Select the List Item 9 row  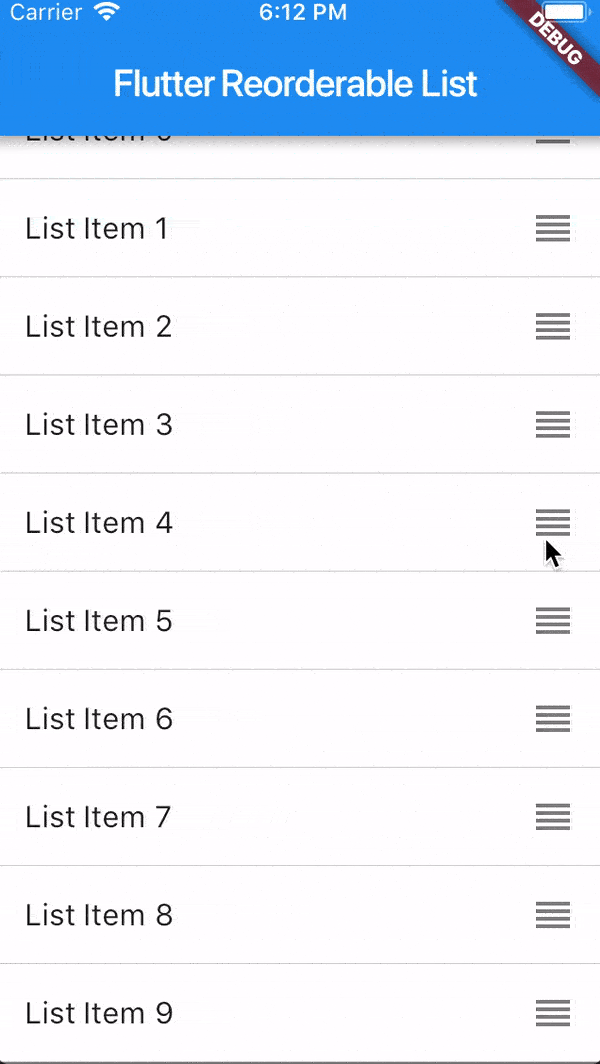[x=99, y=1013]
